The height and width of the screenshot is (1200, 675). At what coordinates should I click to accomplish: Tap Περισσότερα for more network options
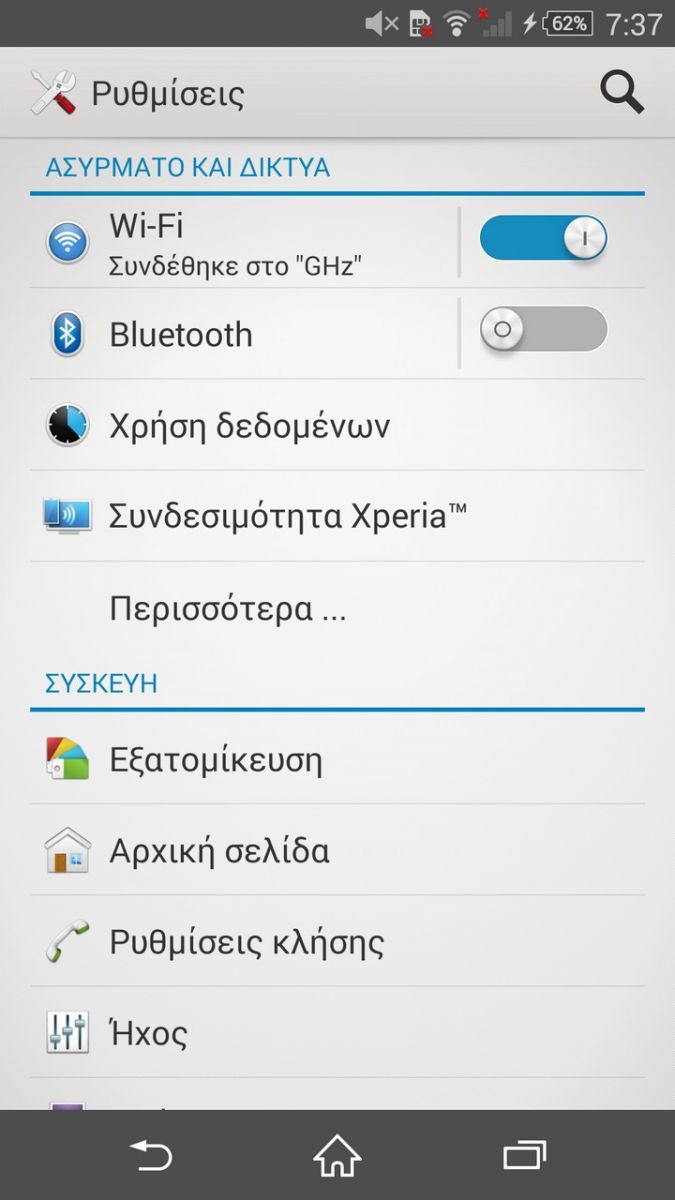(337, 608)
